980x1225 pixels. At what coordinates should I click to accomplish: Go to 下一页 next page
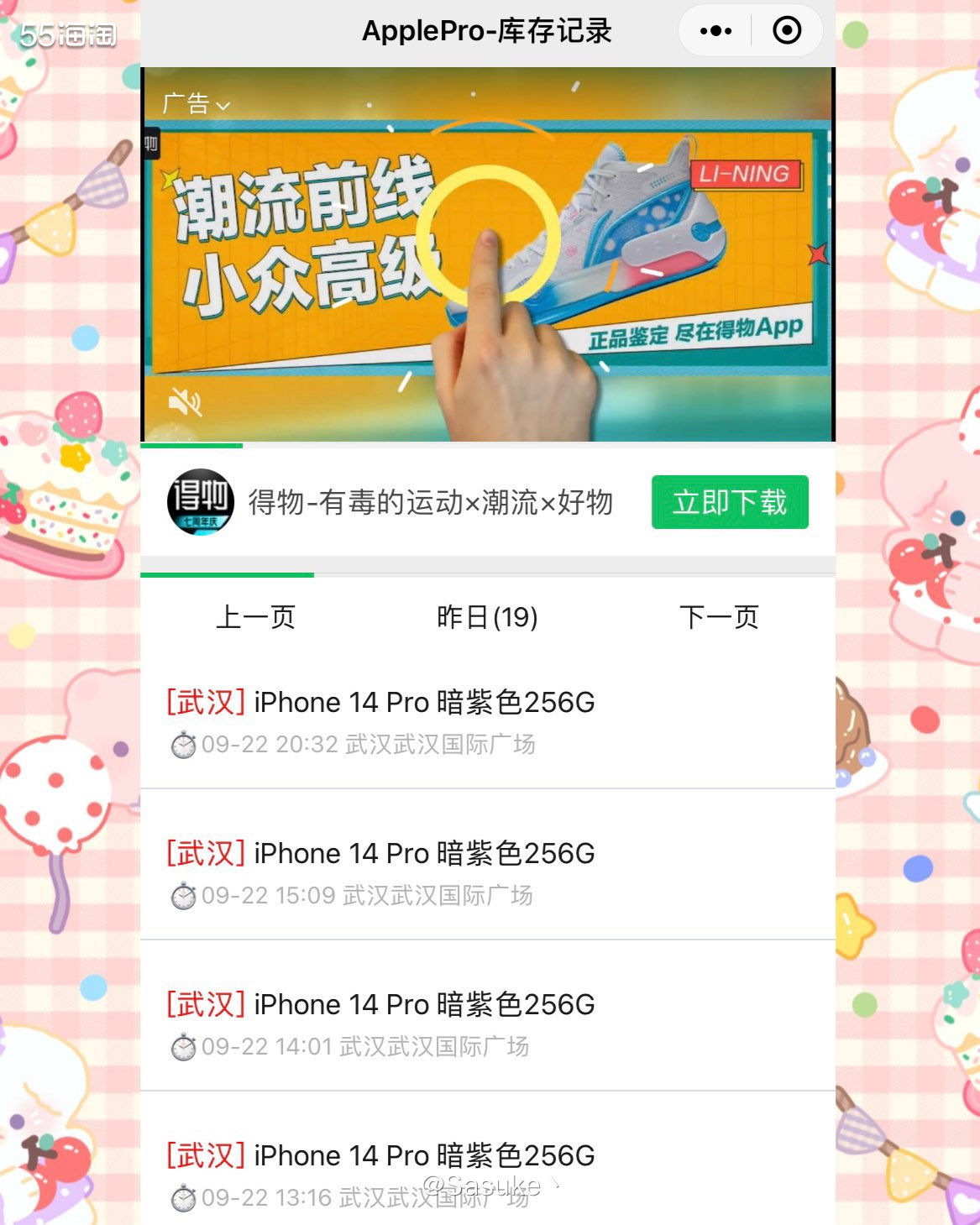point(719,617)
